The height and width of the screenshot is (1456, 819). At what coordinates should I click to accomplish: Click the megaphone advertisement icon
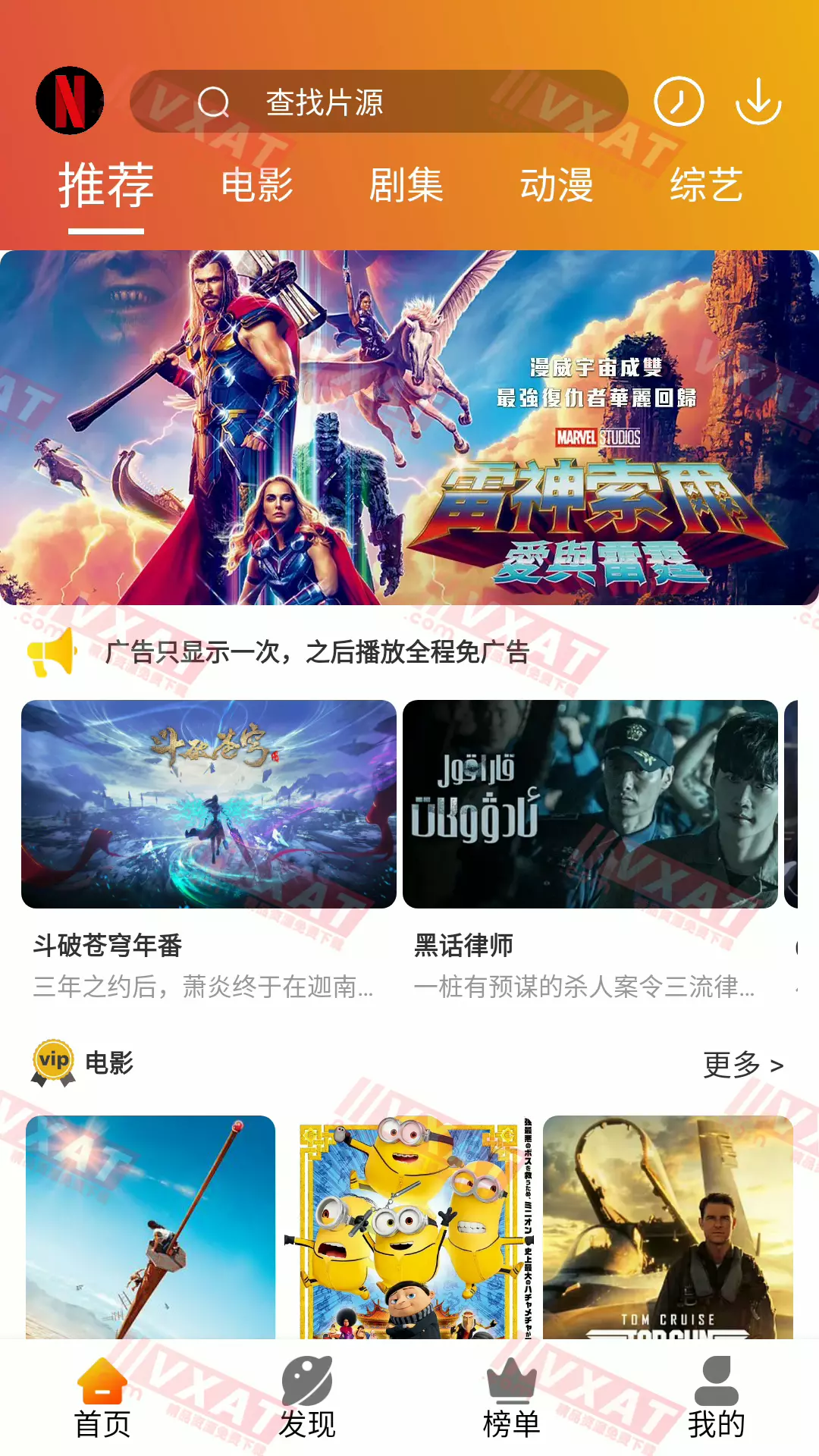tap(55, 654)
